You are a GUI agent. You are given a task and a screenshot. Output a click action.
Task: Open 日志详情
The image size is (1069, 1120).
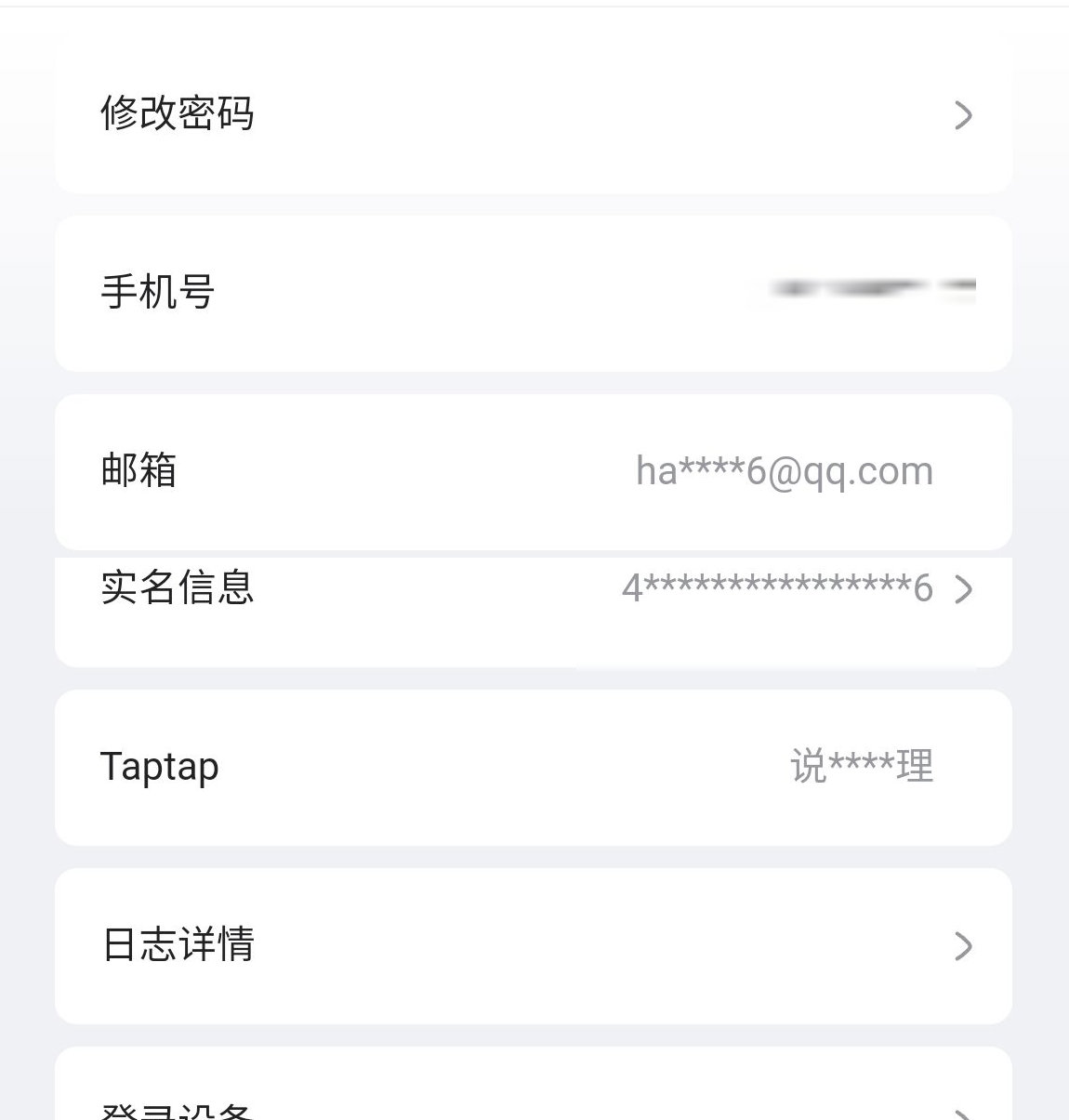(533, 945)
